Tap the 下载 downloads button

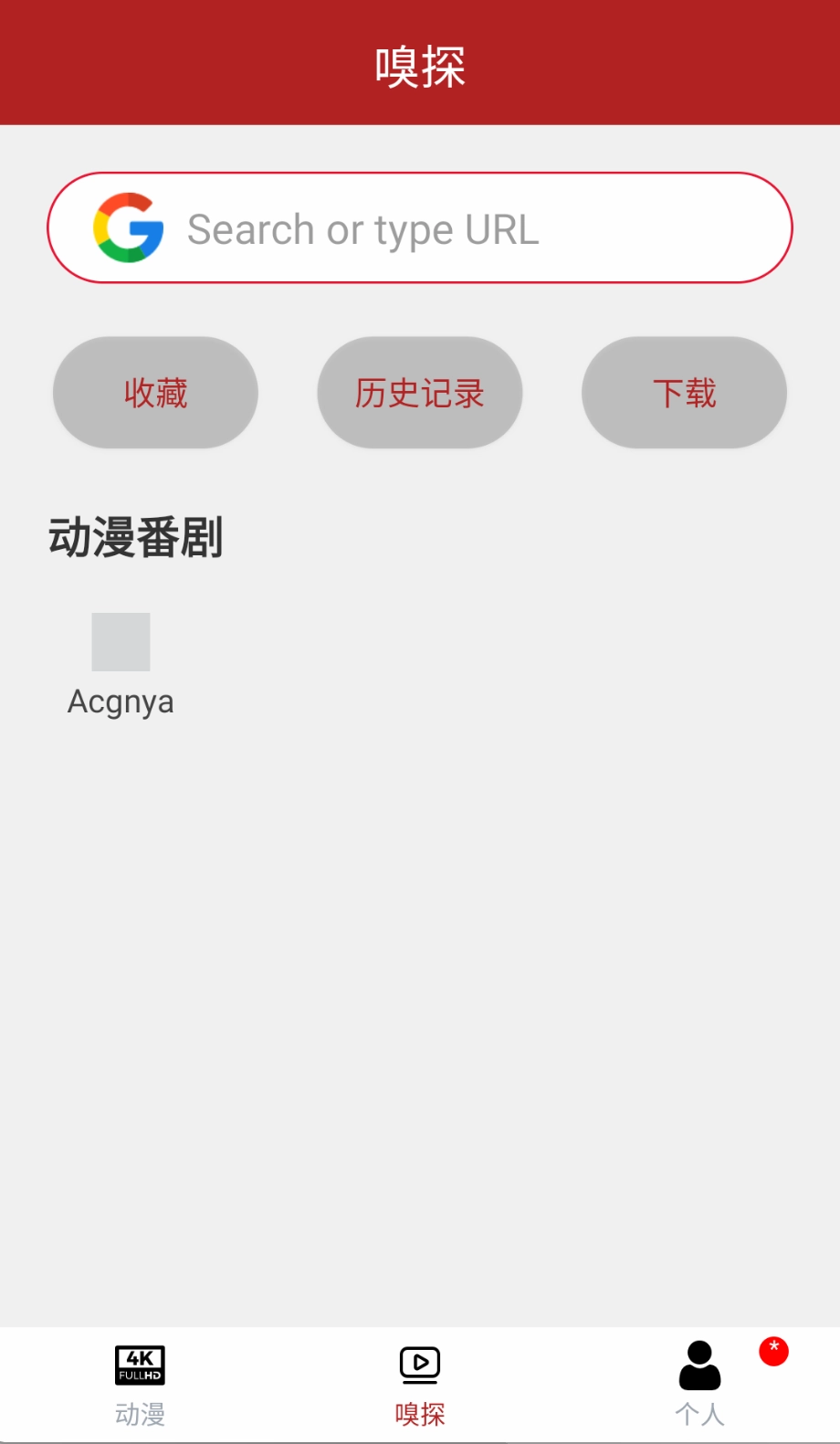tap(684, 392)
